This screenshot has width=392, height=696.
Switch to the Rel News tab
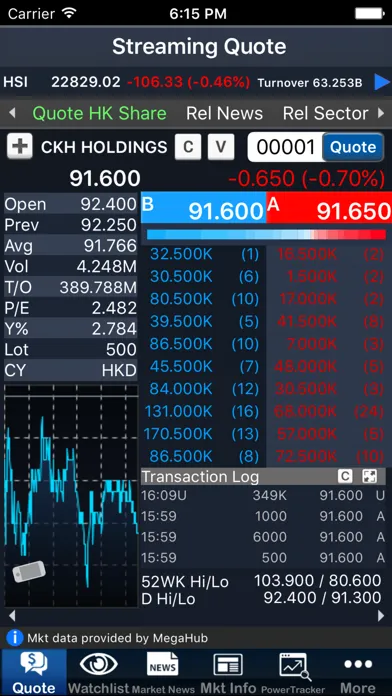[x=224, y=114]
